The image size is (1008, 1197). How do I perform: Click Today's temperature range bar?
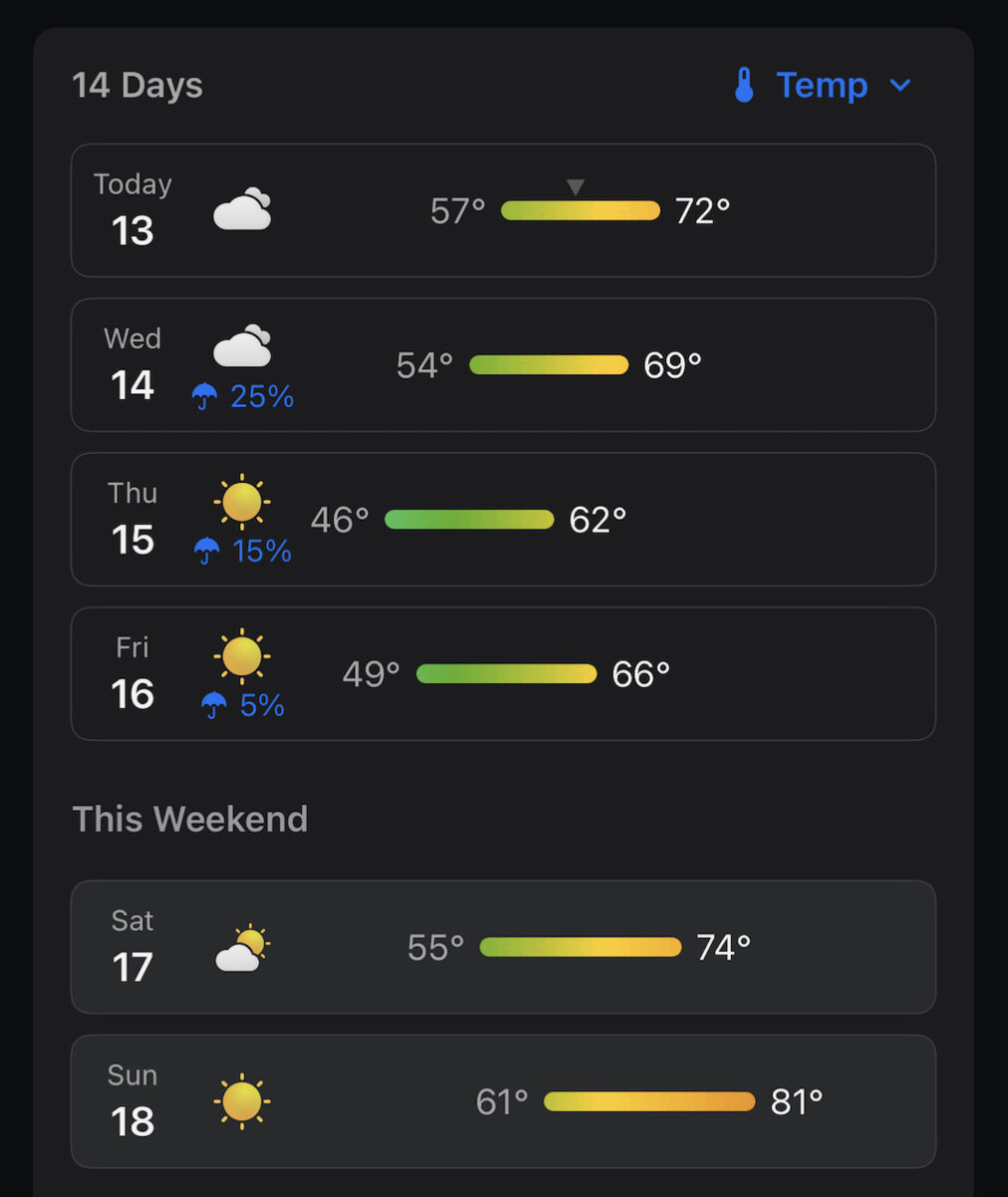click(x=579, y=210)
